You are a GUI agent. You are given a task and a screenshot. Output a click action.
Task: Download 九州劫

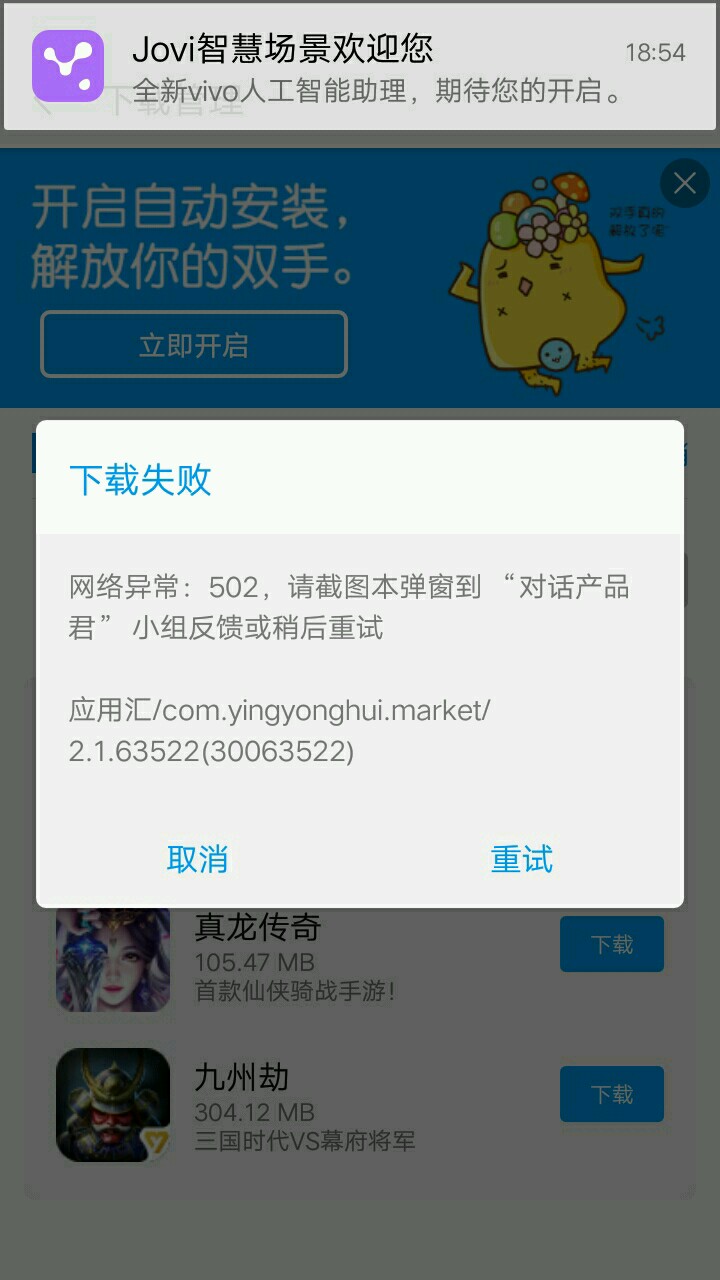[611, 1094]
